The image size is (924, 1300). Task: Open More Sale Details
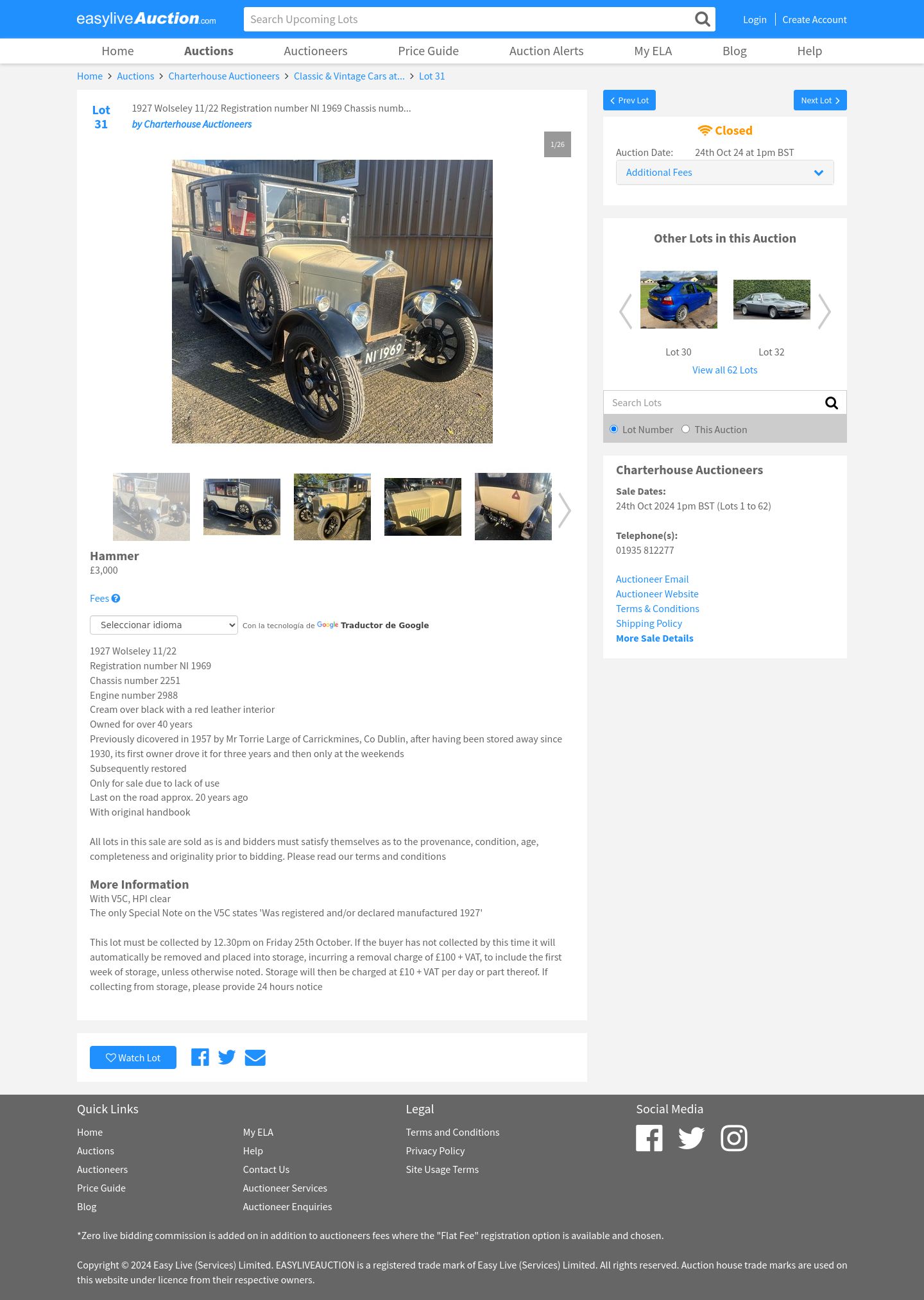(x=654, y=638)
